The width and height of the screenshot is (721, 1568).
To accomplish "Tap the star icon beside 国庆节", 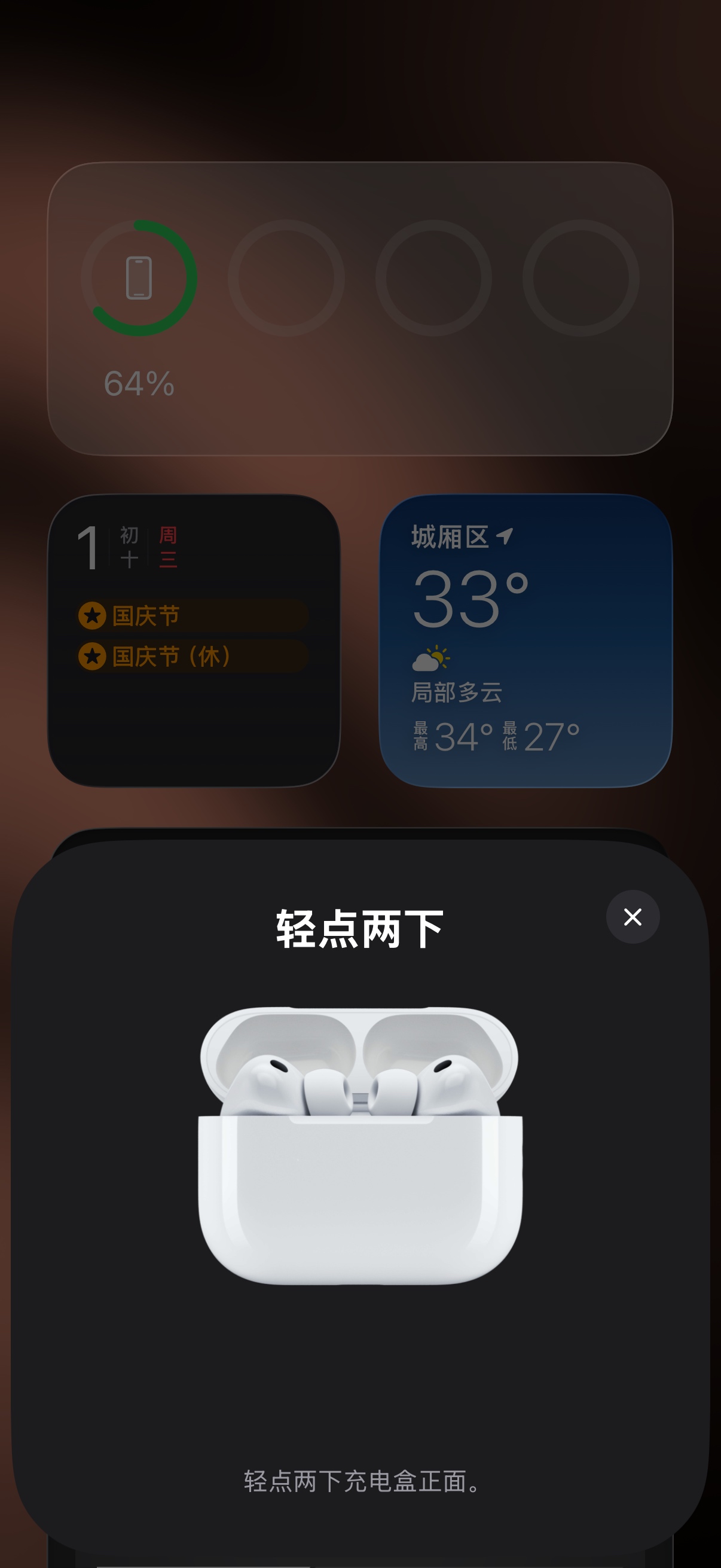I will click(x=91, y=617).
